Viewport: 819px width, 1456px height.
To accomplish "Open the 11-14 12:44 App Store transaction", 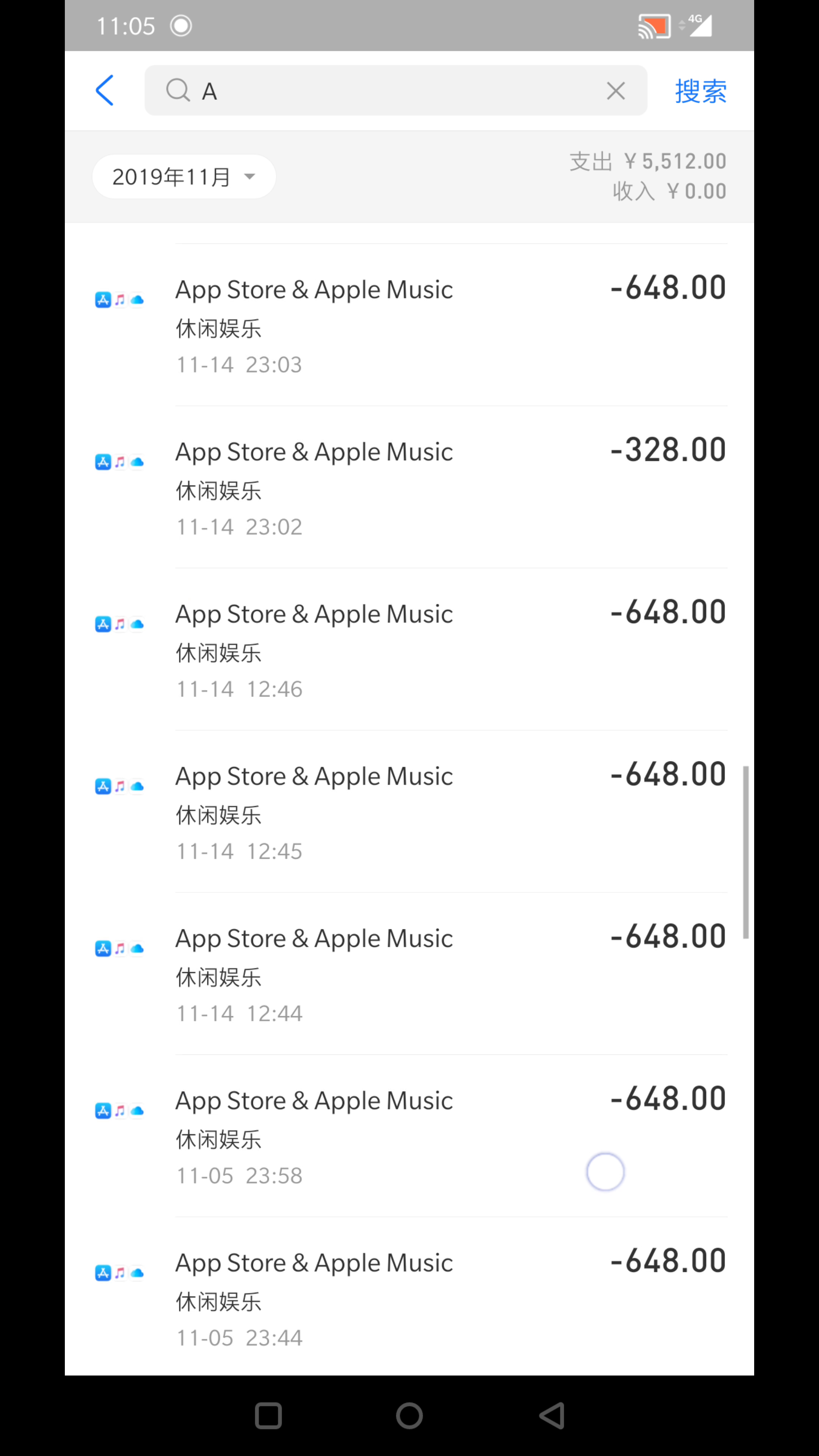I will tap(409, 974).
